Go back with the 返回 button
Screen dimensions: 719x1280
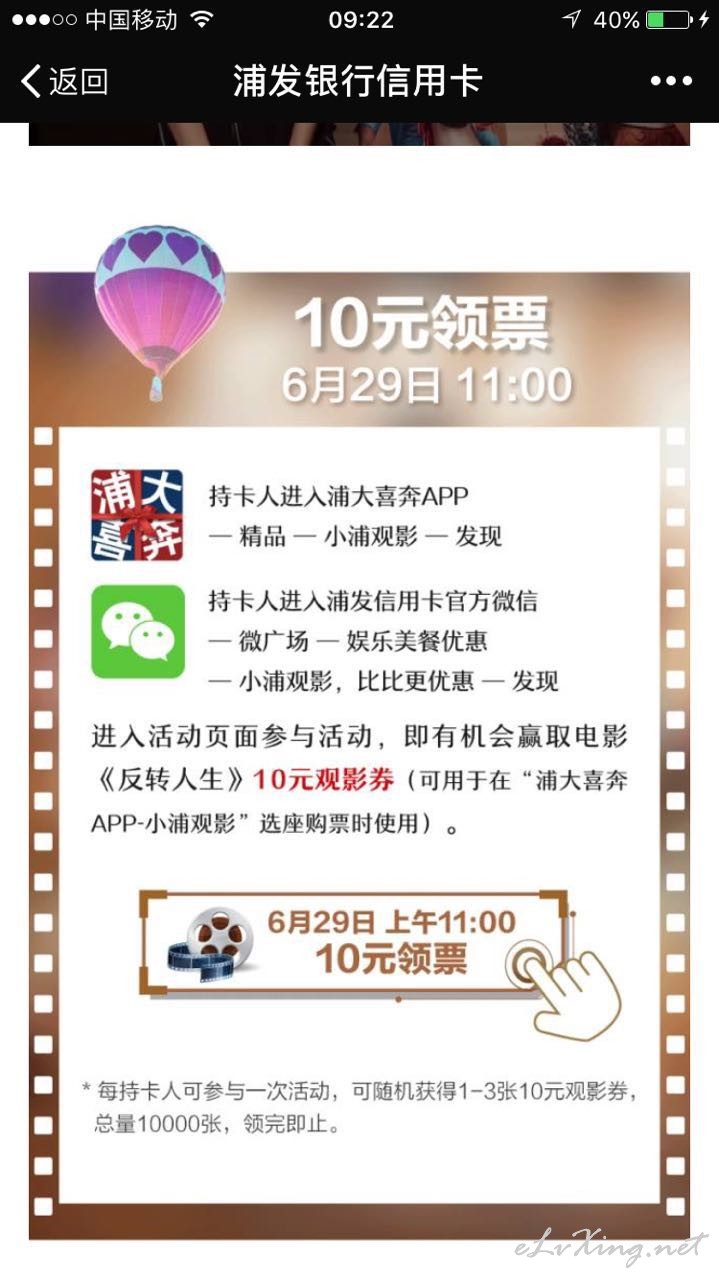pos(64,81)
